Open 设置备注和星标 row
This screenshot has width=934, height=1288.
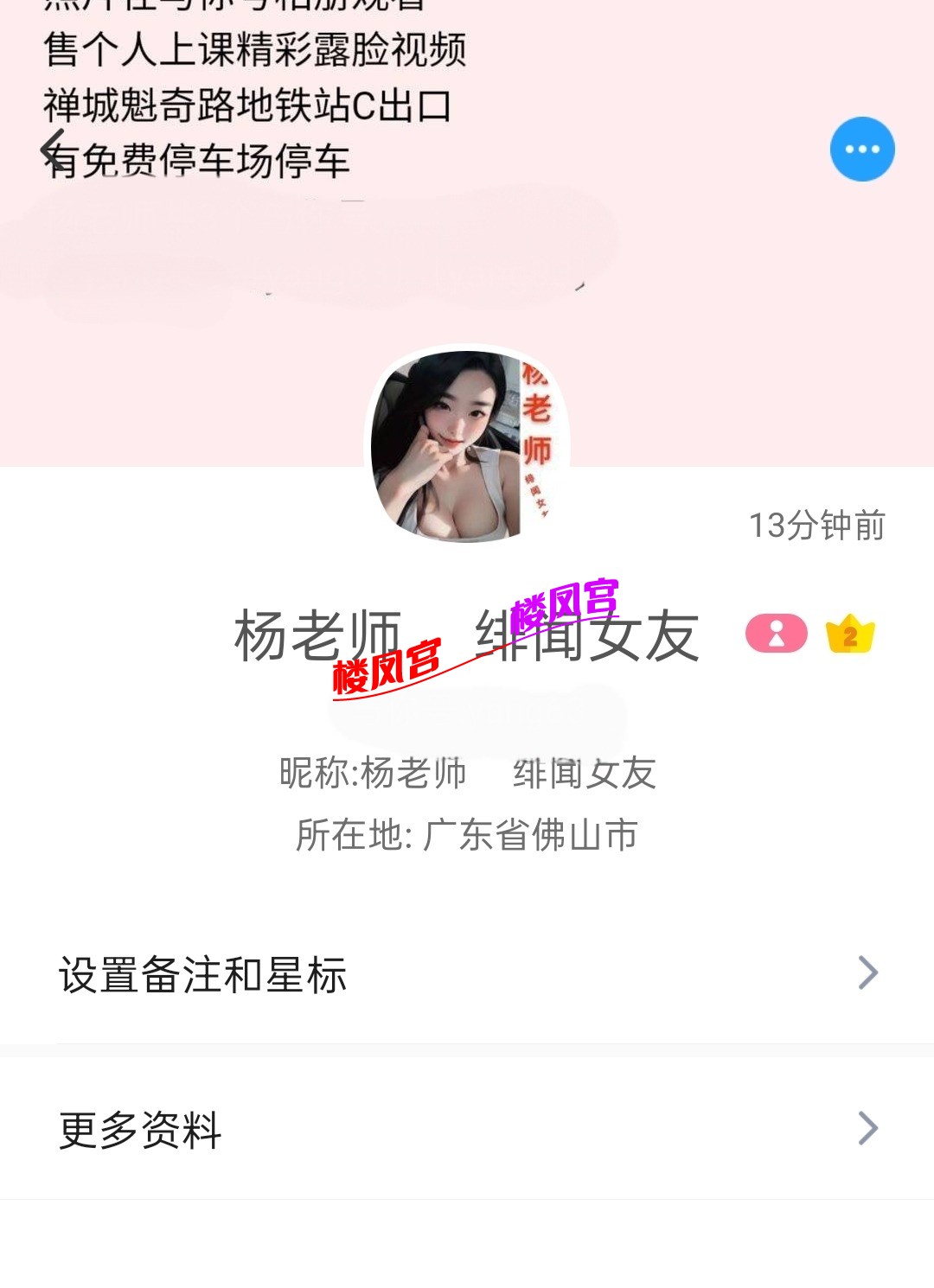pos(467,974)
